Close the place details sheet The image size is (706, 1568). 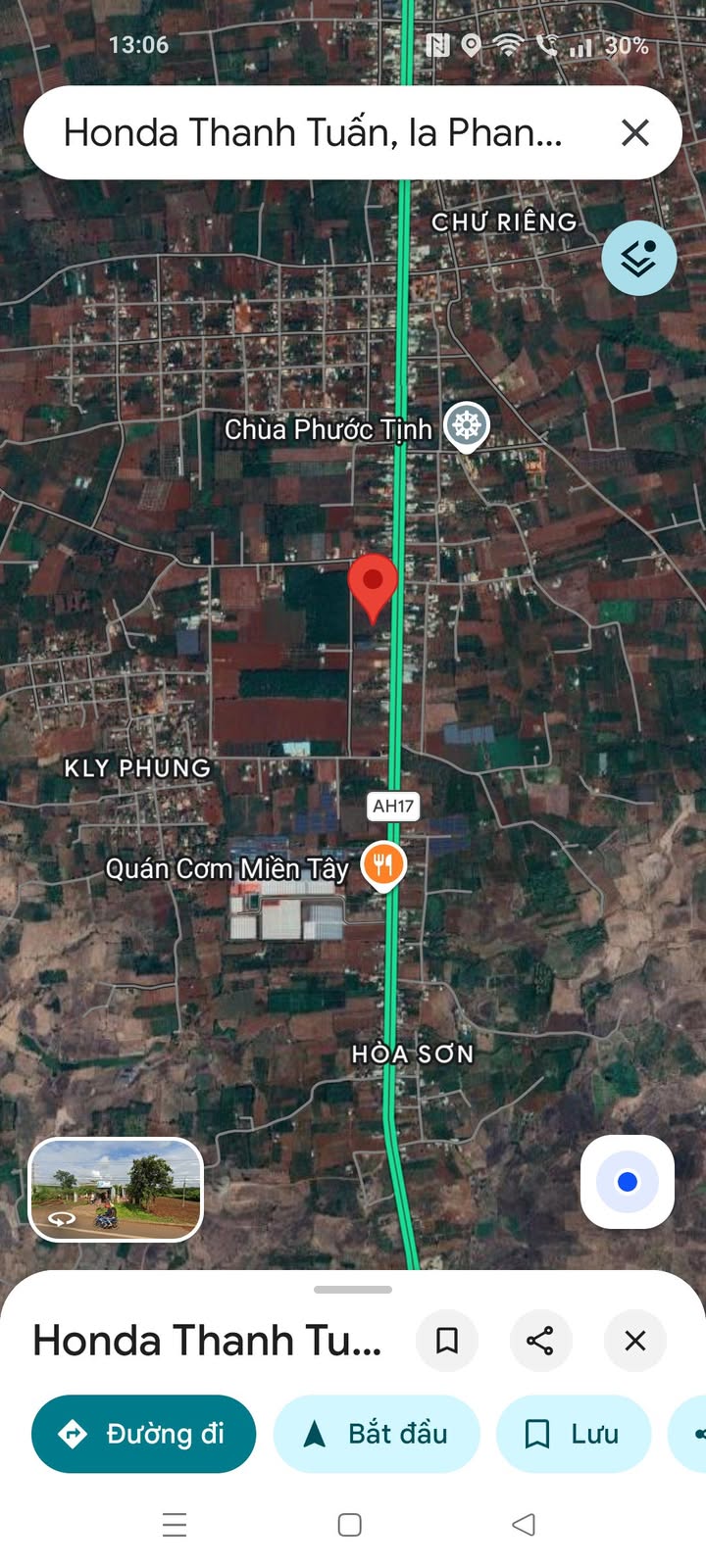635,1341
